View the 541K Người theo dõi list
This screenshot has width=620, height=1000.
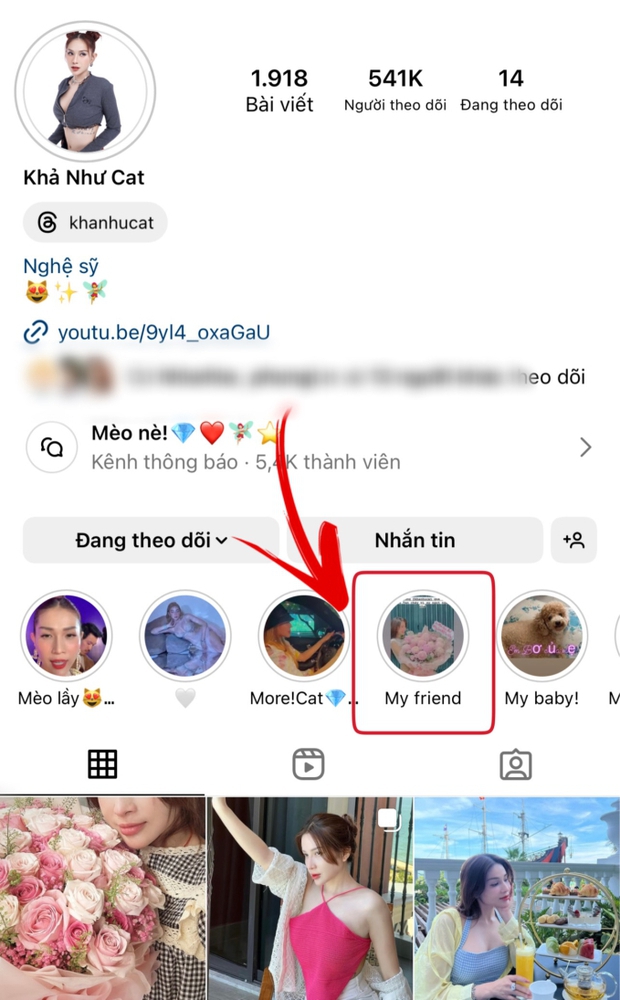[394, 90]
